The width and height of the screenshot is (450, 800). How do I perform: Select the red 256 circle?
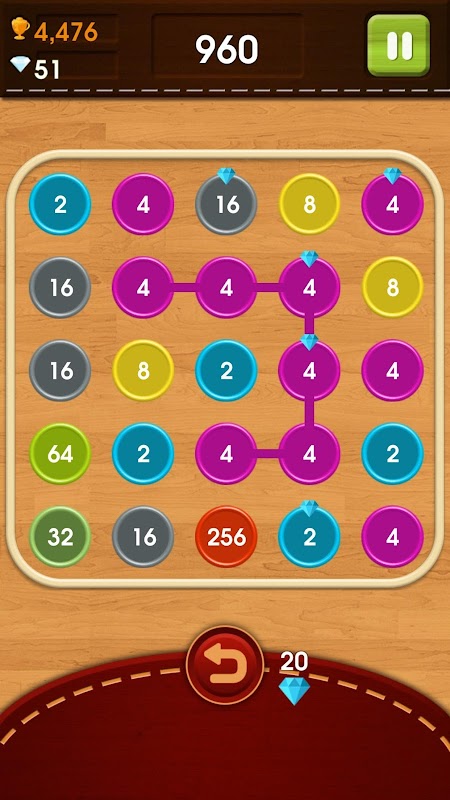(x=226, y=537)
